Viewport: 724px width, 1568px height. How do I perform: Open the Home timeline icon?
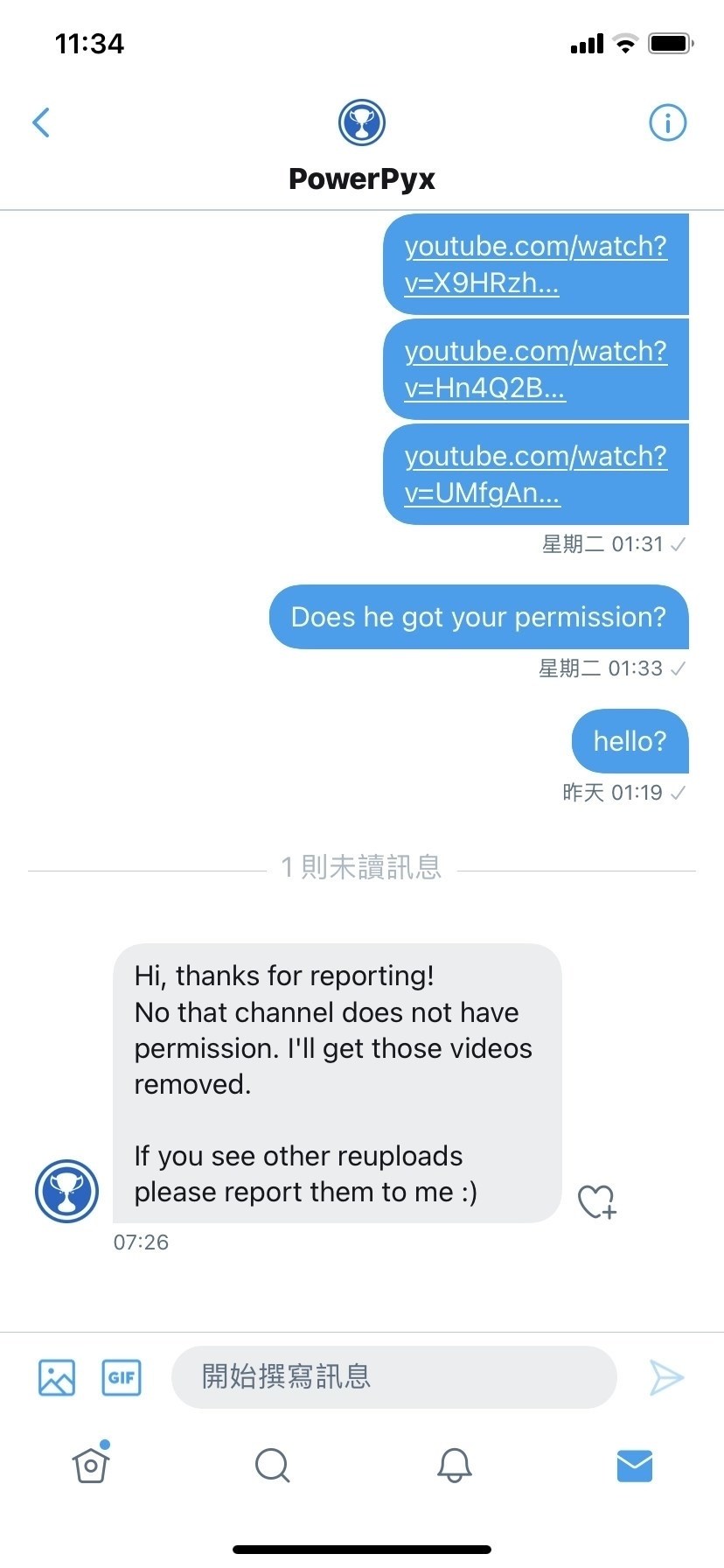coord(90,1465)
